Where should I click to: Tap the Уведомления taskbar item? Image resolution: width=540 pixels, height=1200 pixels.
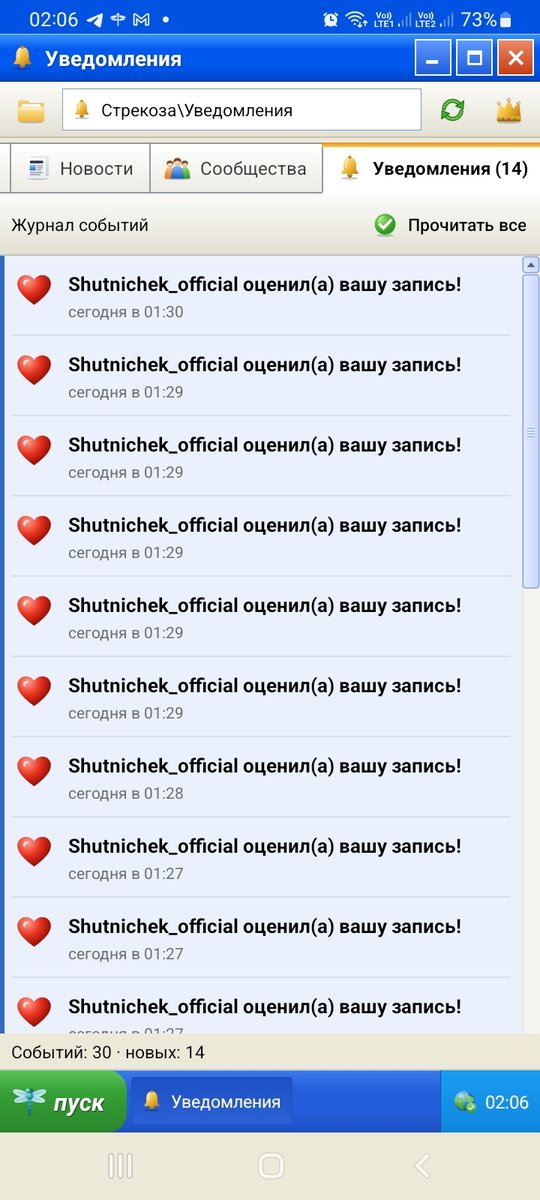click(212, 1102)
